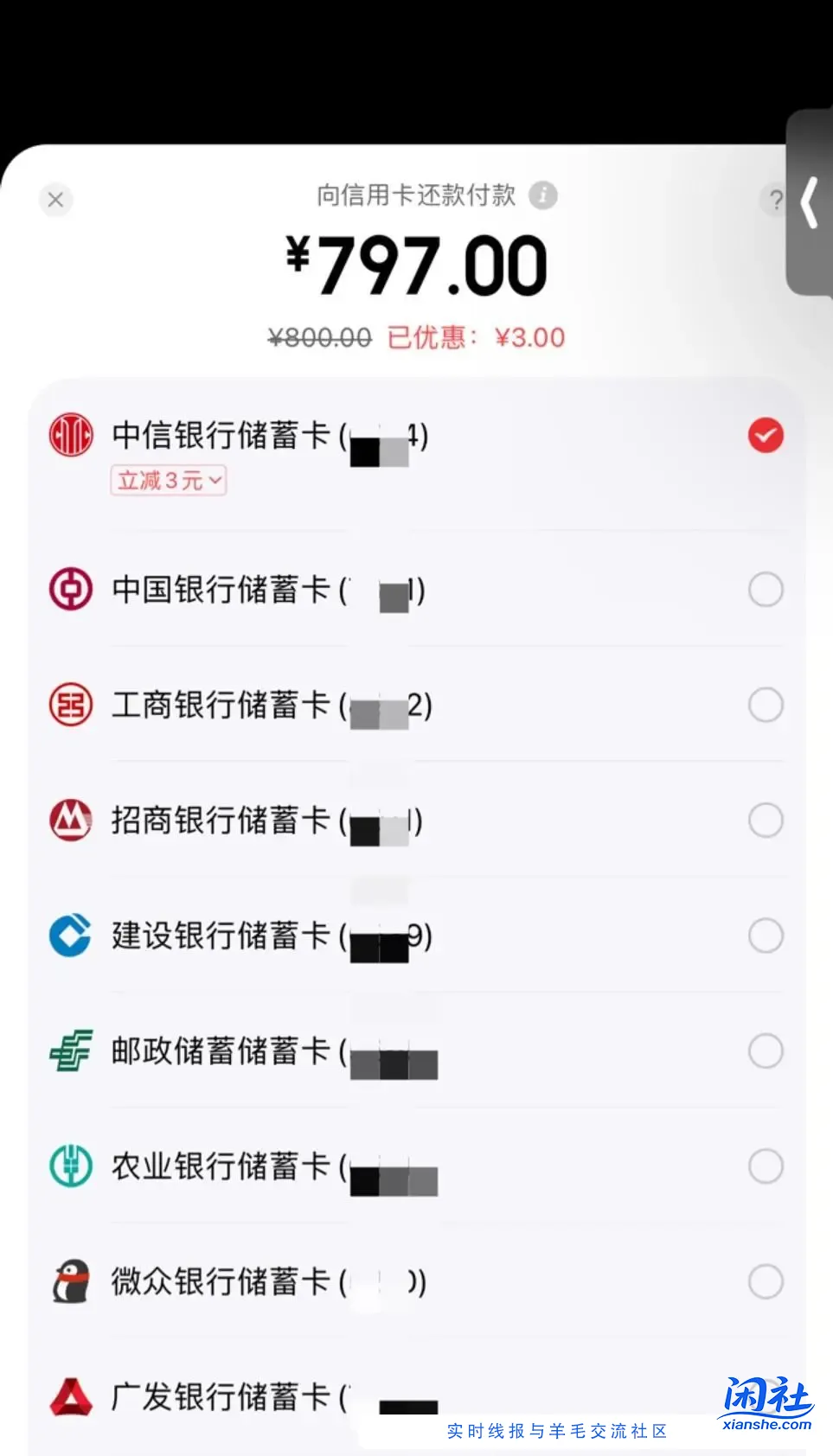833x1456 pixels.
Task: Deselect the checked 中信银行储蓄卡 option
Action: click(766, 436)
